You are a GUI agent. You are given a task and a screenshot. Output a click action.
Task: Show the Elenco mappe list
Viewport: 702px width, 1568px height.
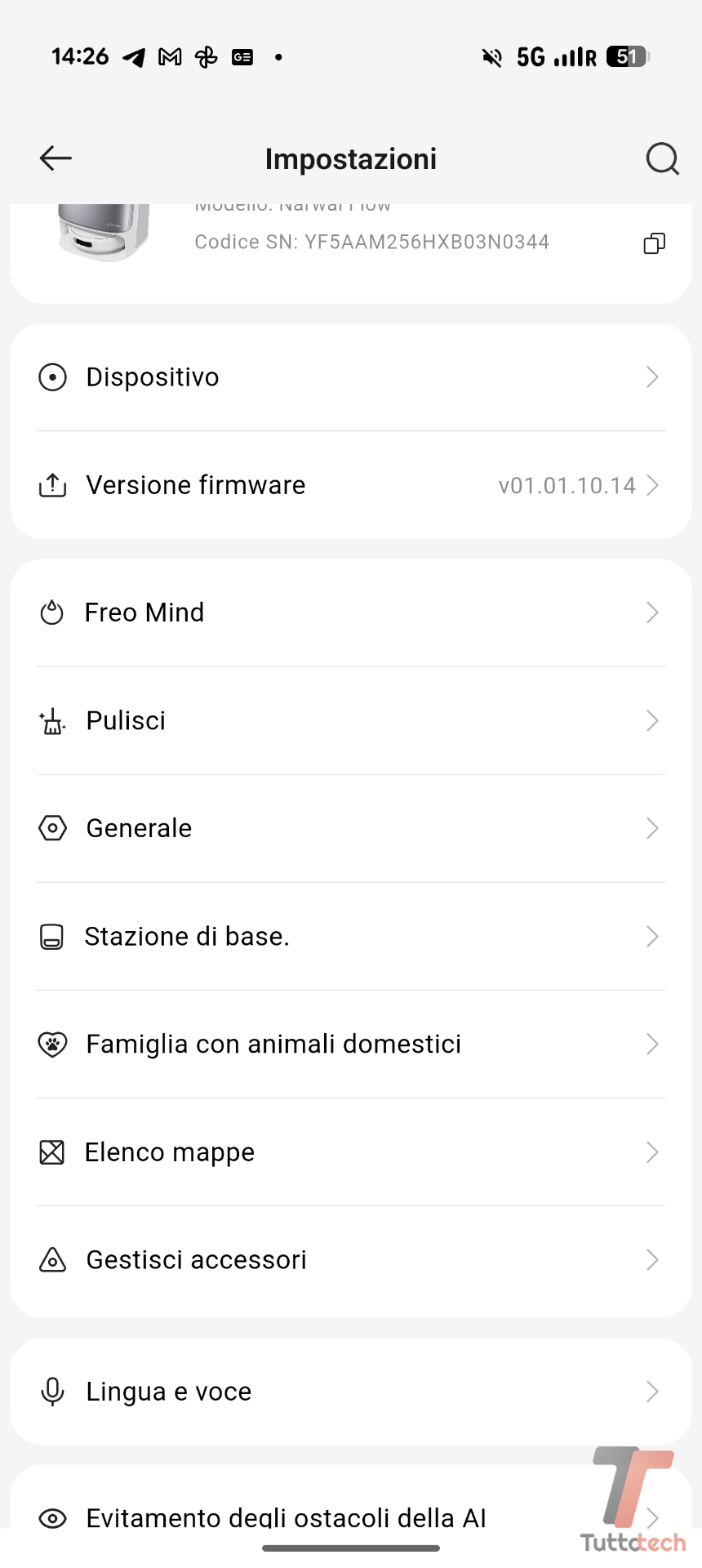pos(351,1152)
